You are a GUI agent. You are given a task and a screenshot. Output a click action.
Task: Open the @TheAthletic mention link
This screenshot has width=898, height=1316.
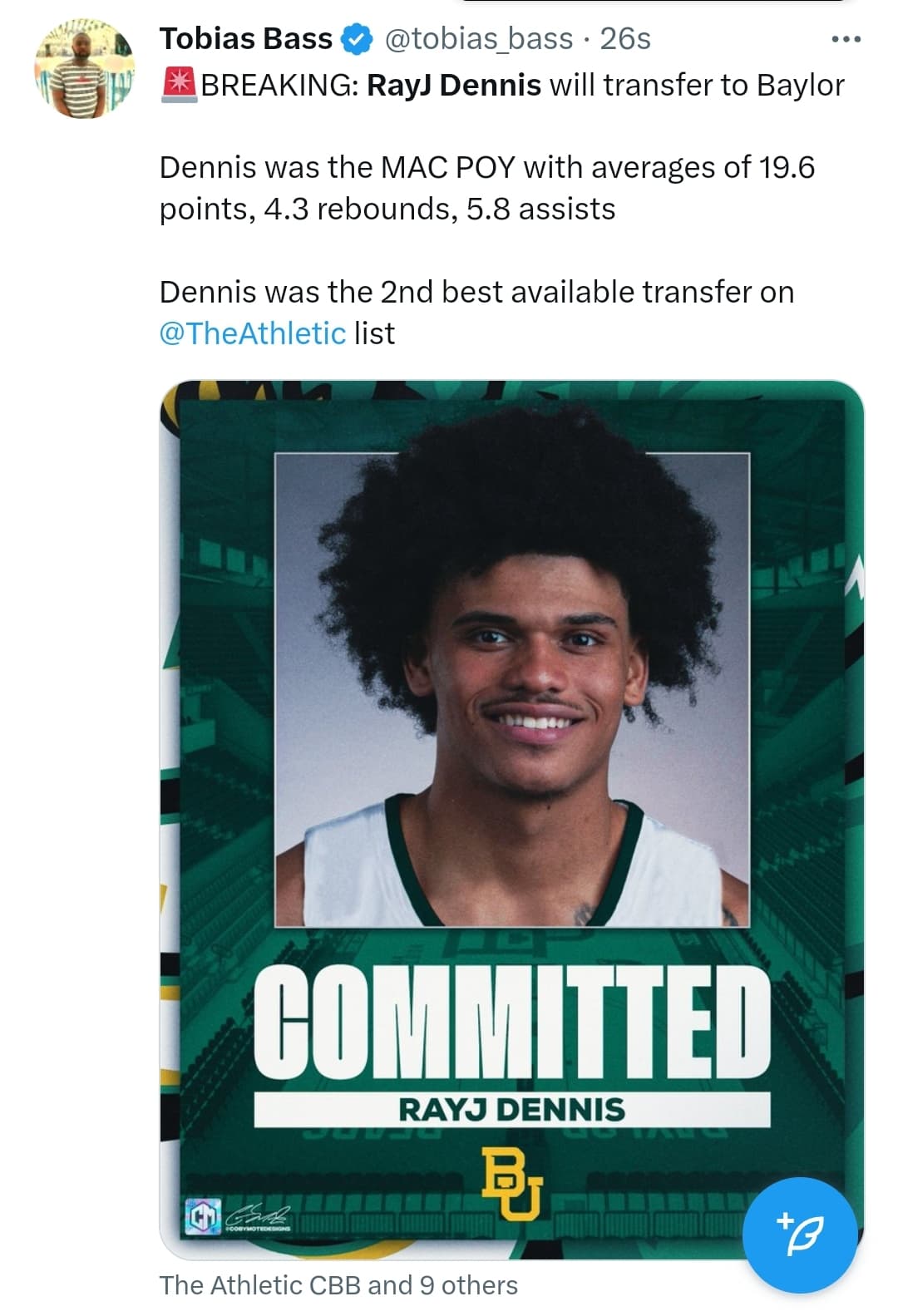pos(252,333)
